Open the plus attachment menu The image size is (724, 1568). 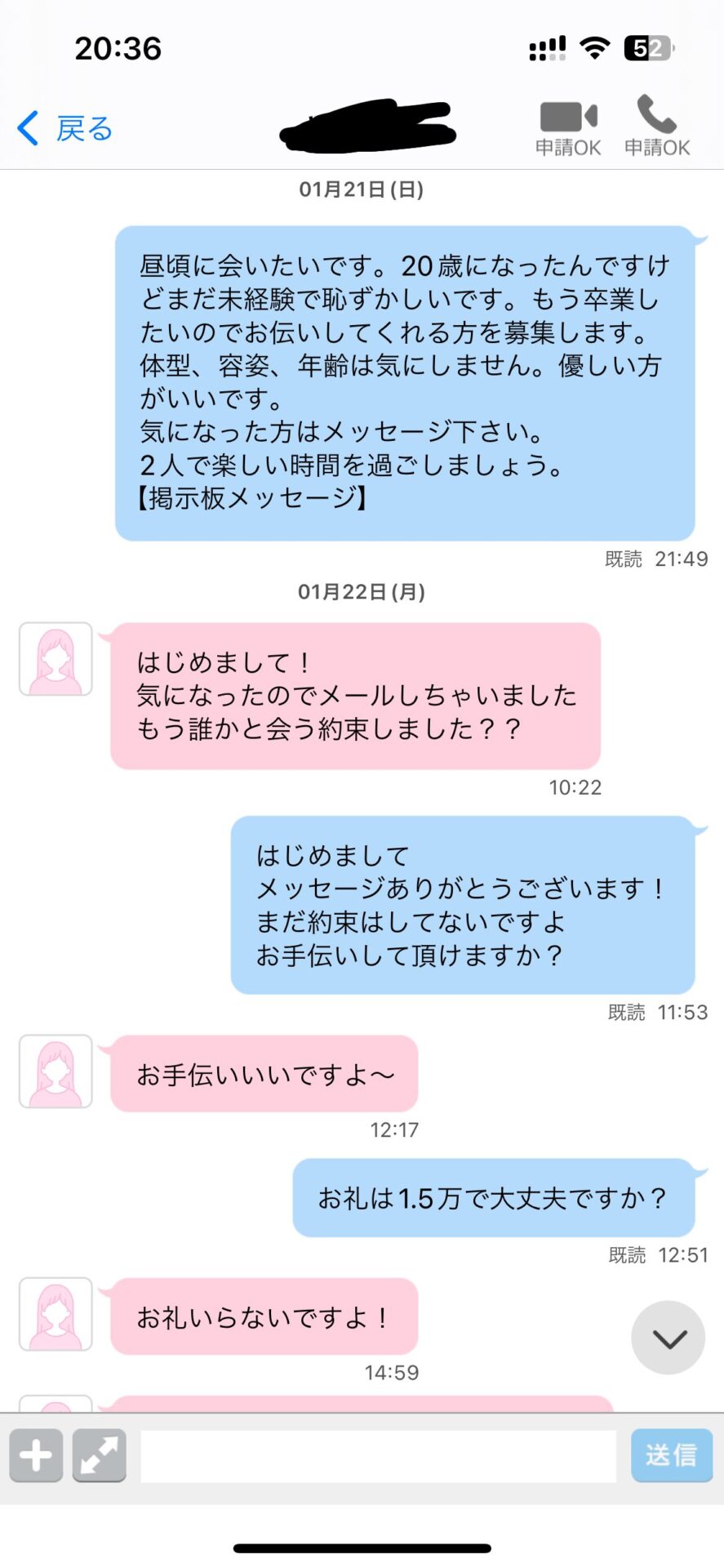click(x=36, y=1455)
